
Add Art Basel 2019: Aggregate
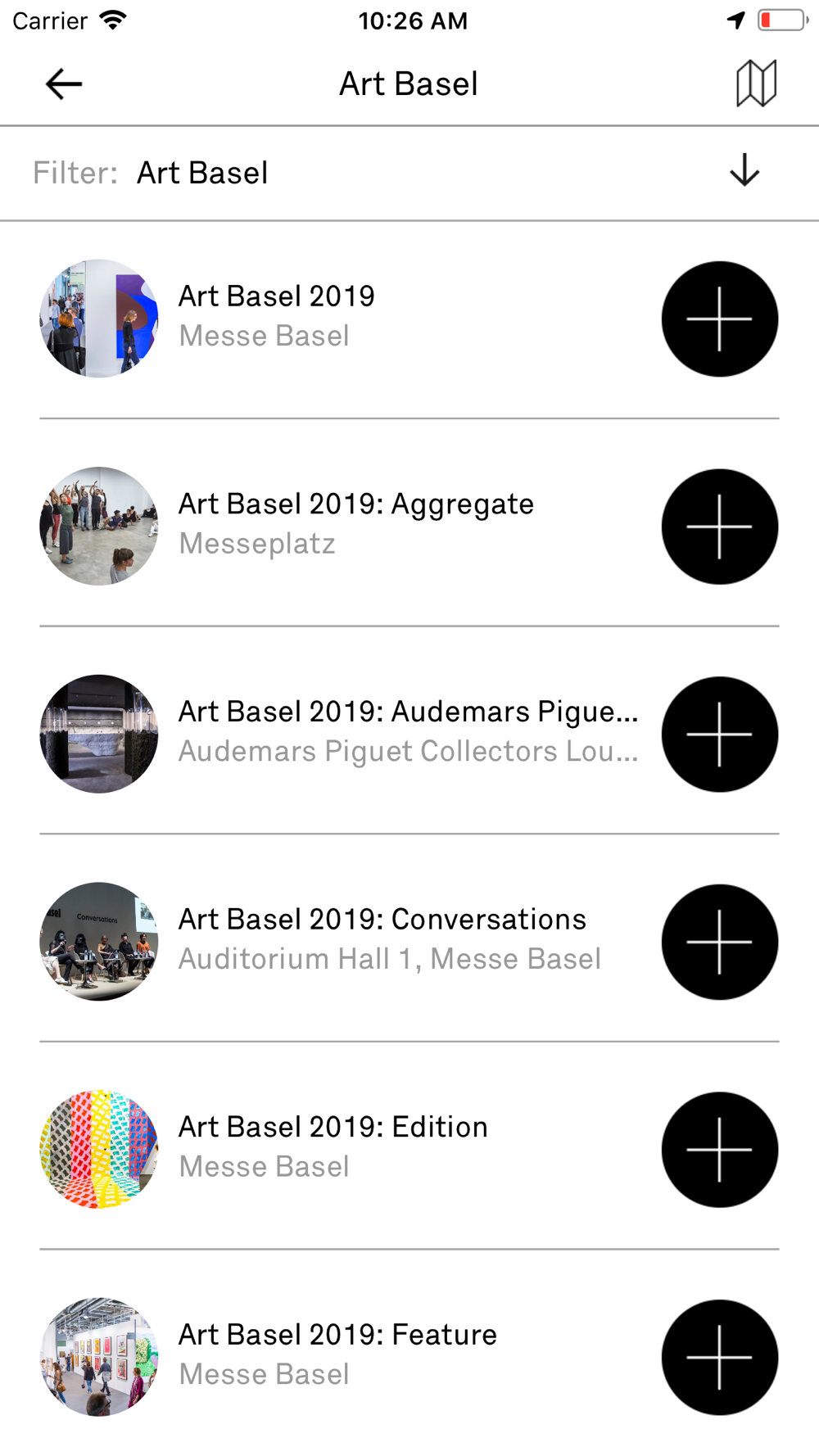coord(719,527)
